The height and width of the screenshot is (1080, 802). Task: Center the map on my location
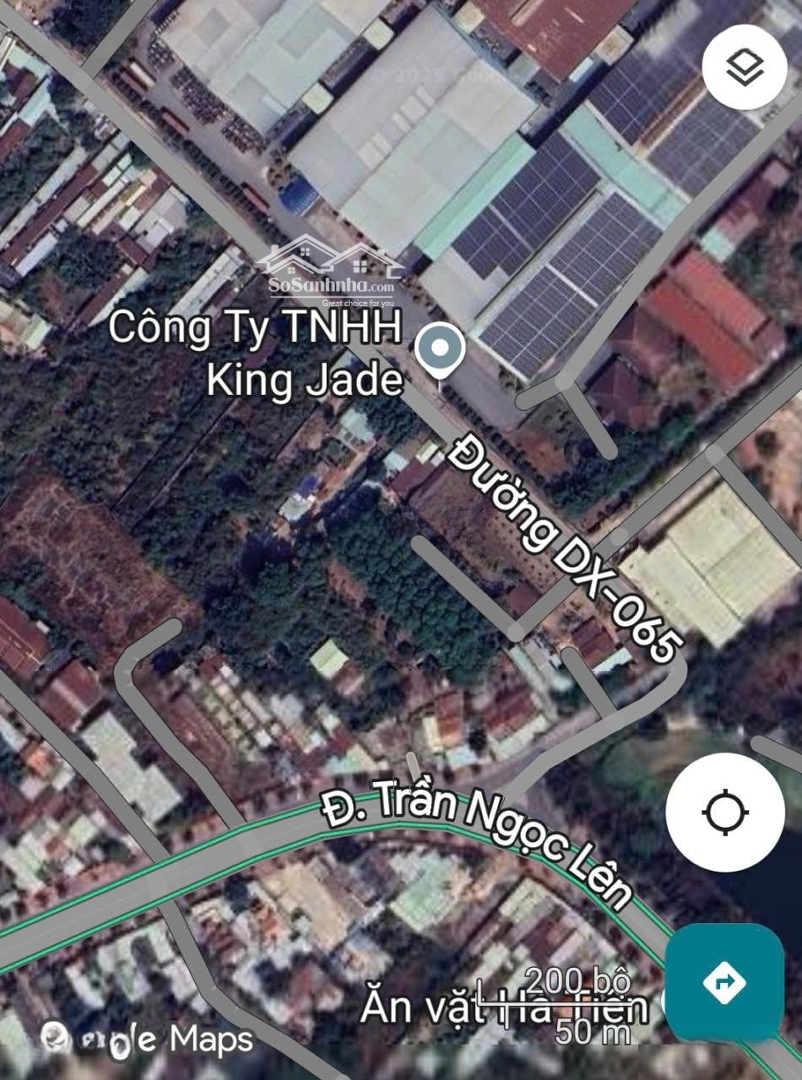click(x=725, y=811)
